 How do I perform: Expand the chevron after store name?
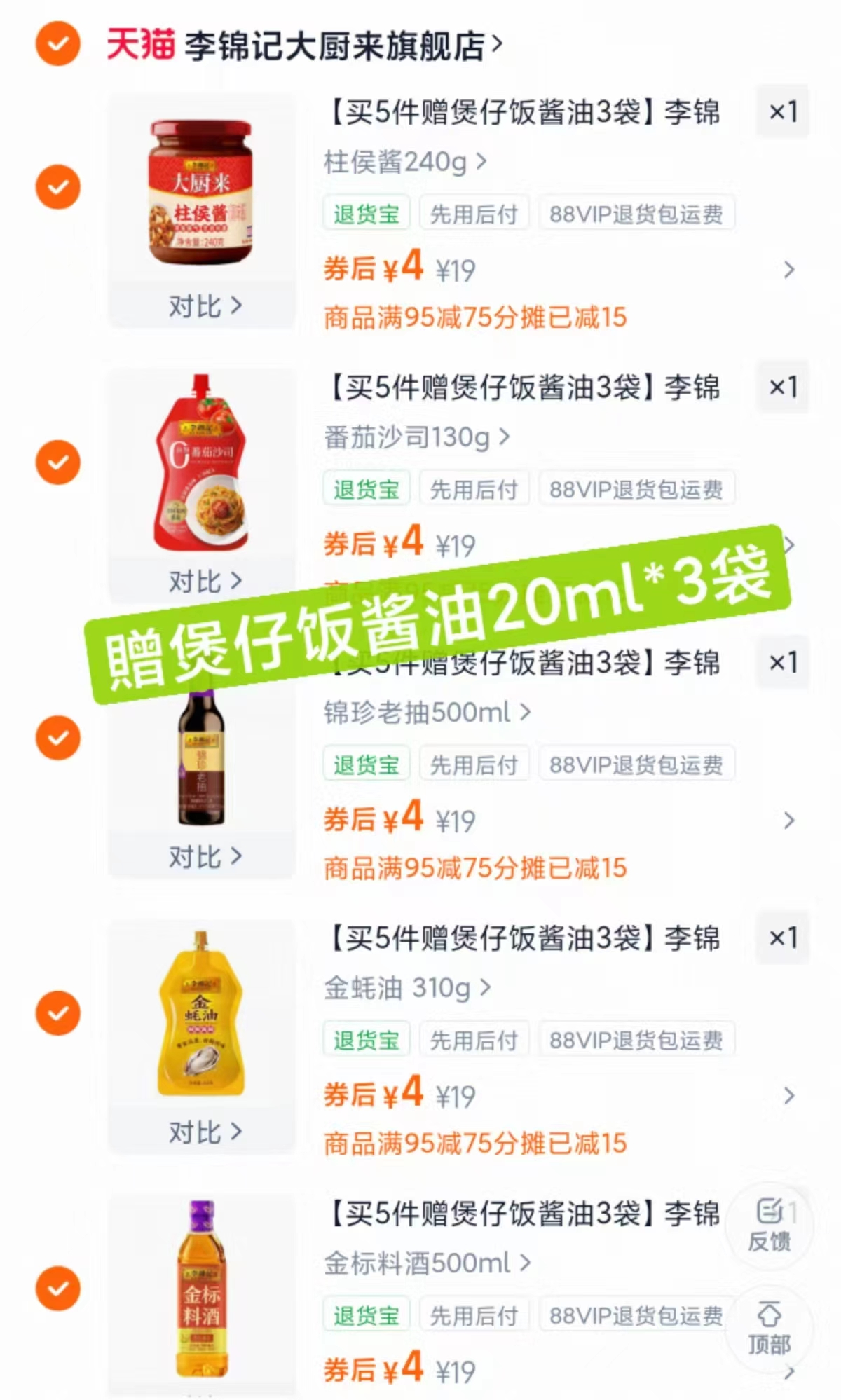(x=499, y=43)
